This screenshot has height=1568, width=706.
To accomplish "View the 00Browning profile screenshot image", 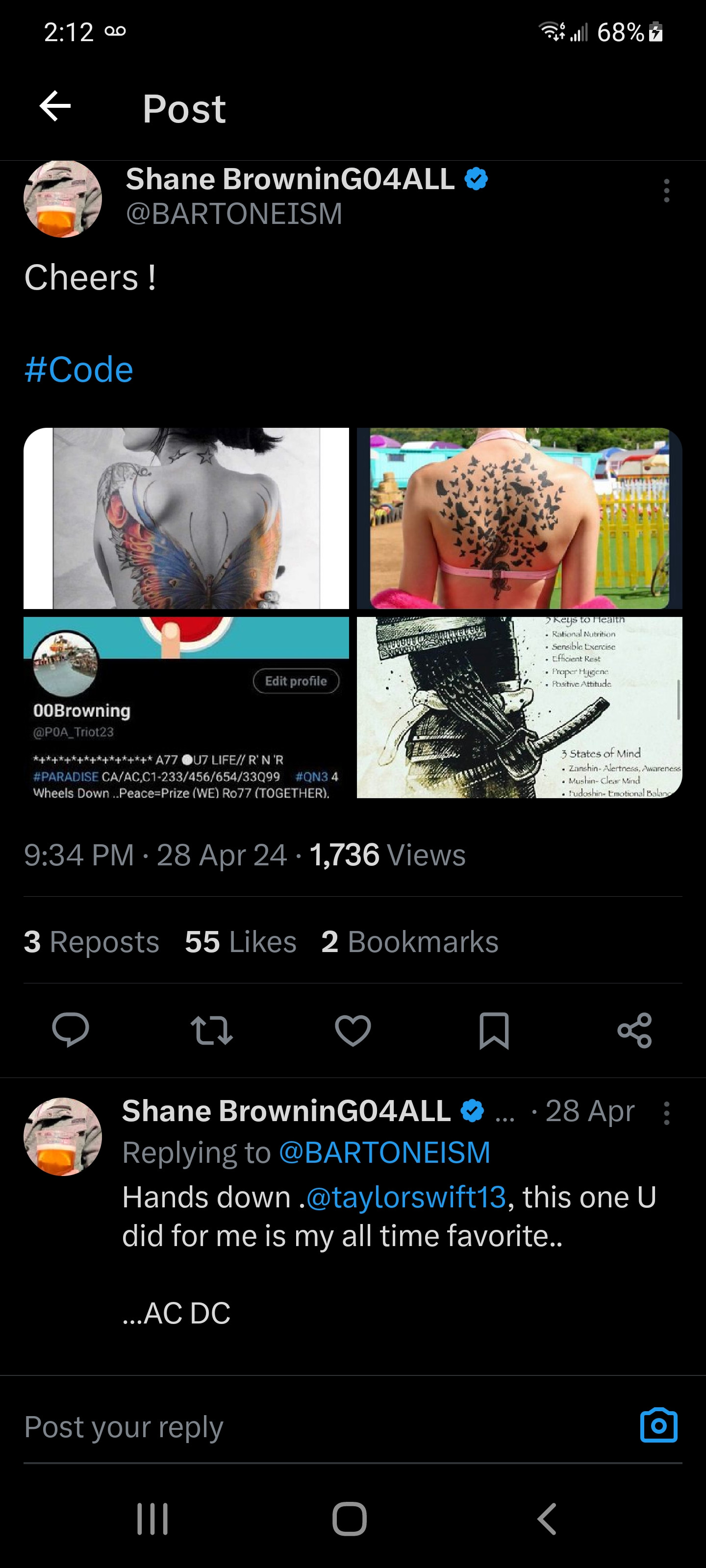I will click(186, 707).
